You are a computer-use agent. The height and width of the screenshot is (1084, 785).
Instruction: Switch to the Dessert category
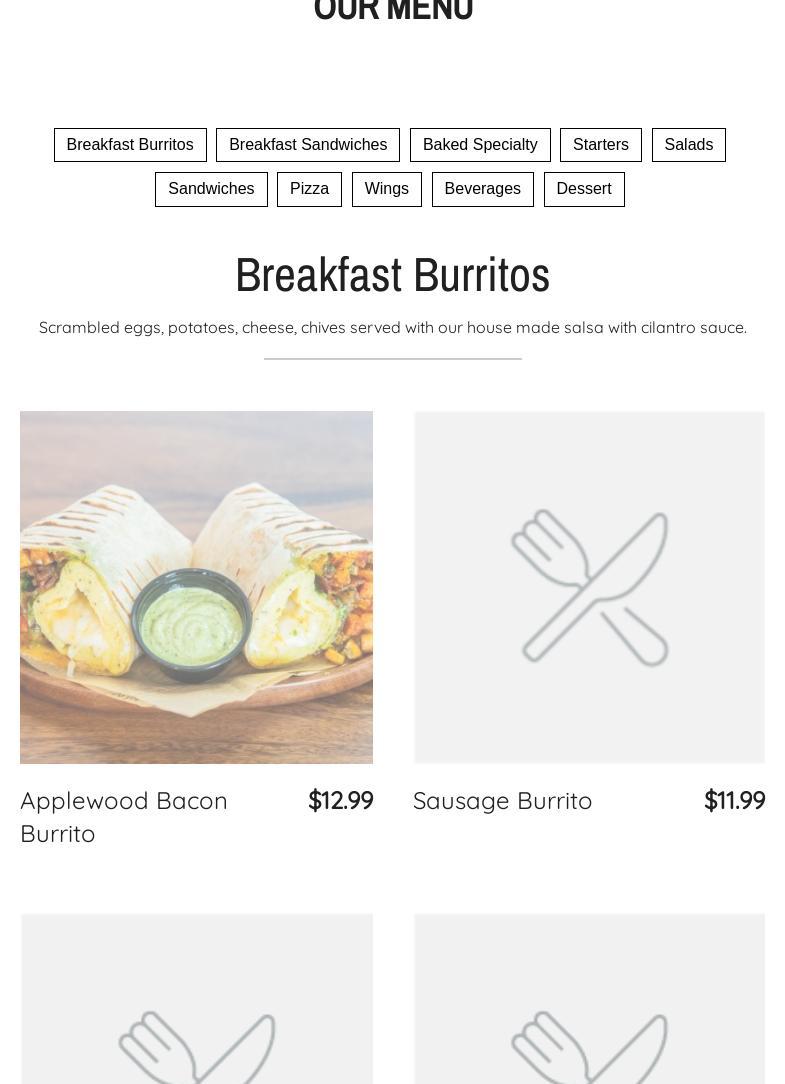tap(584, 189)
